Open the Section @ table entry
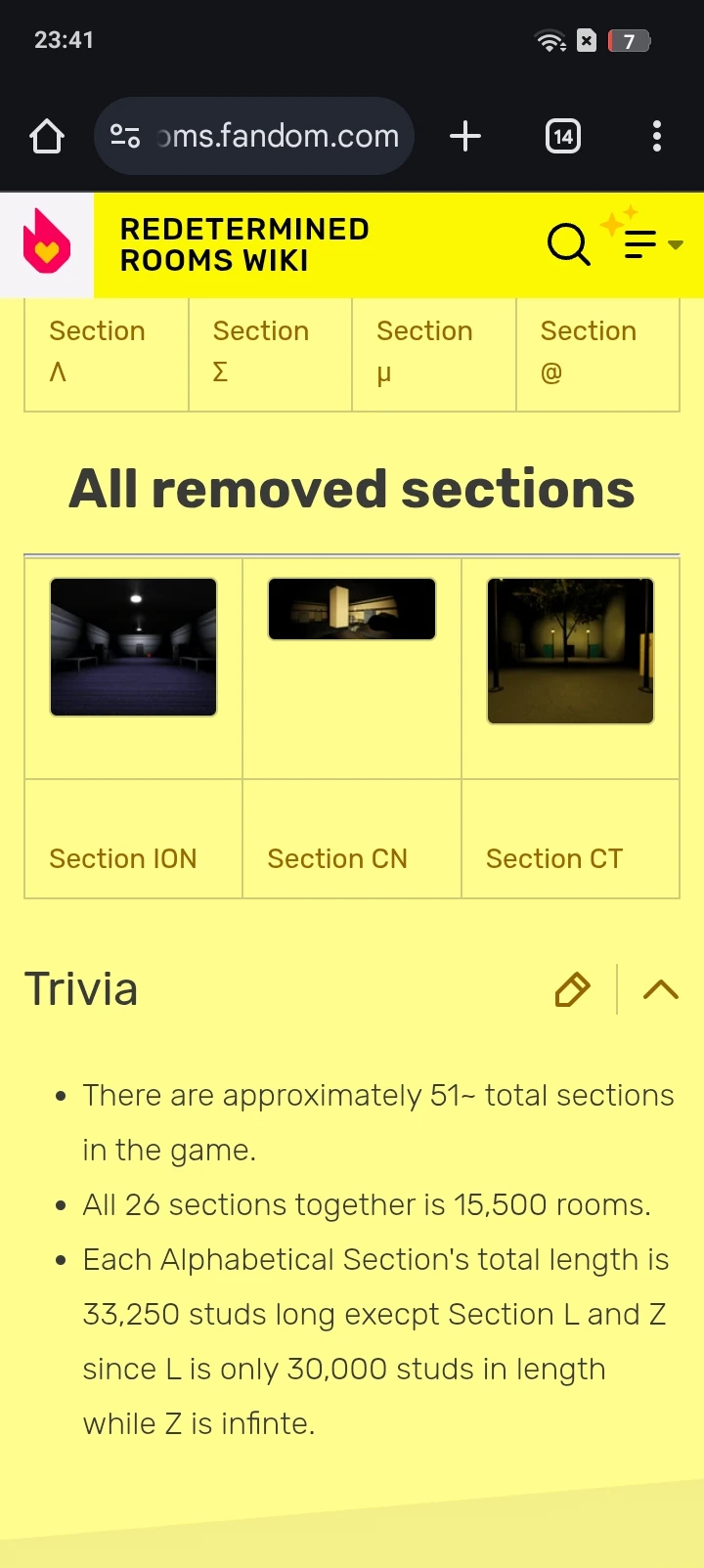The image size is (704, 1568). coord(588,352)
